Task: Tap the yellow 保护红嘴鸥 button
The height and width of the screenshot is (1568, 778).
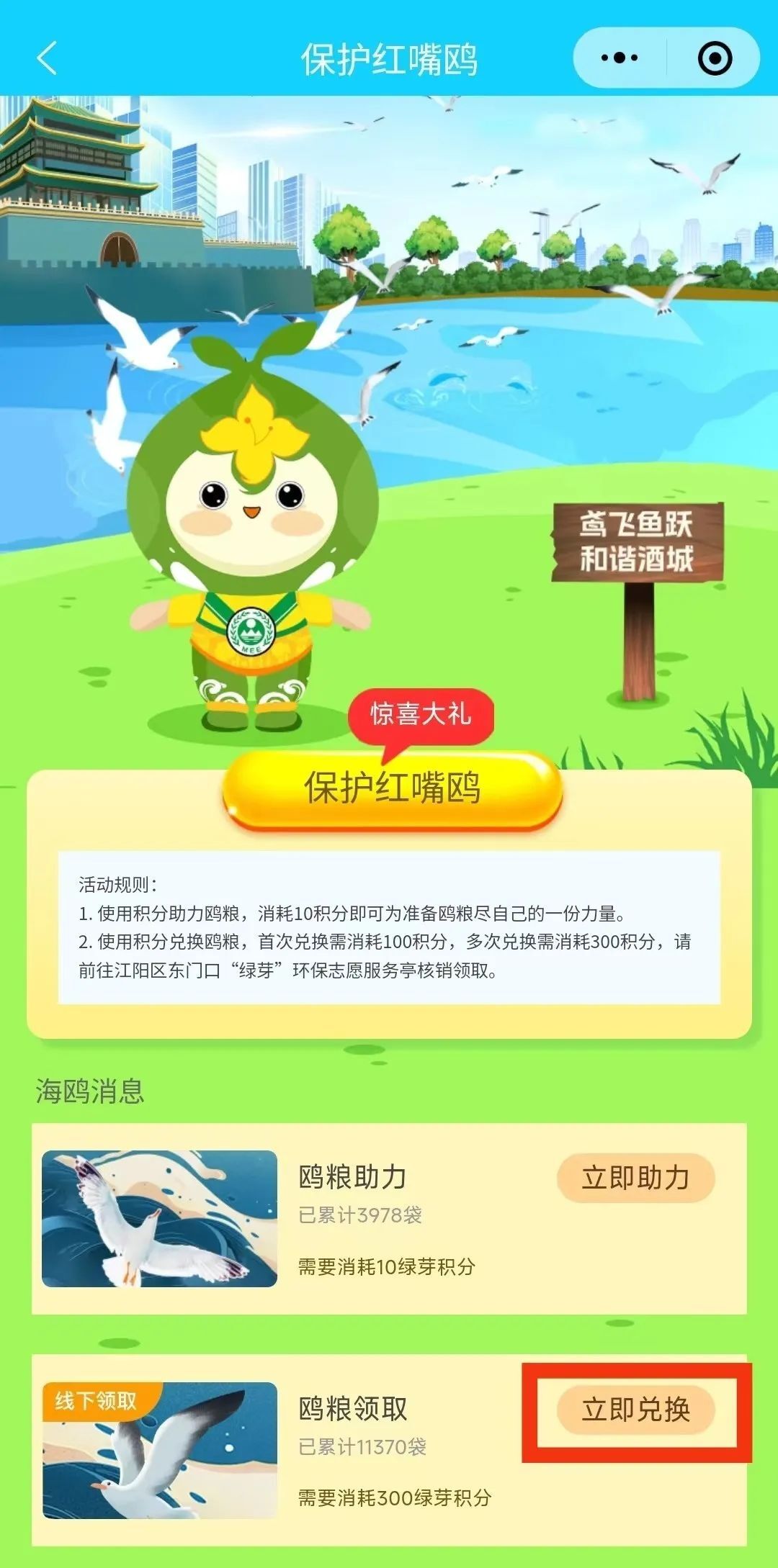Action: [392, 789]
